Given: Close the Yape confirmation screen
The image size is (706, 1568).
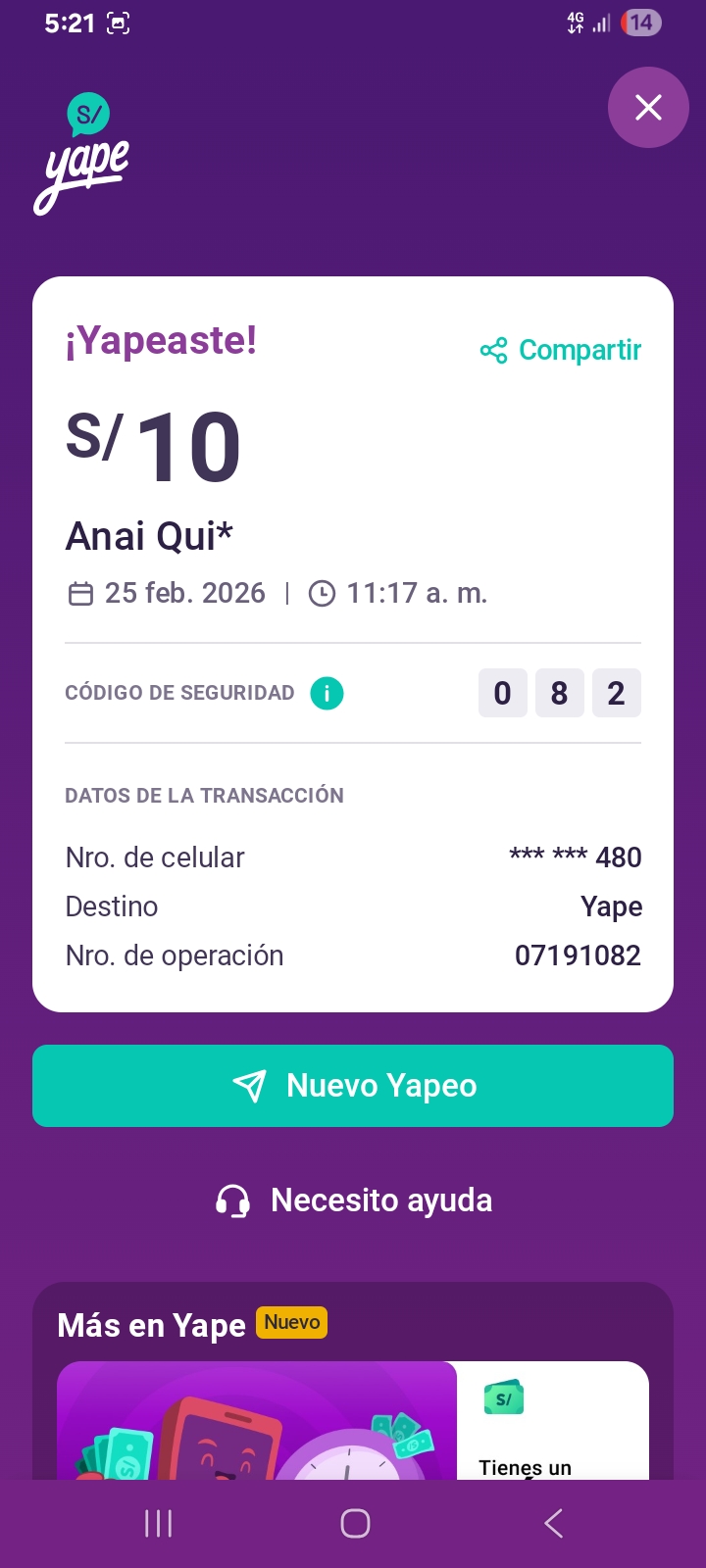Looking at the screenshot, I should pyautogui.click(x=648, y=108).
